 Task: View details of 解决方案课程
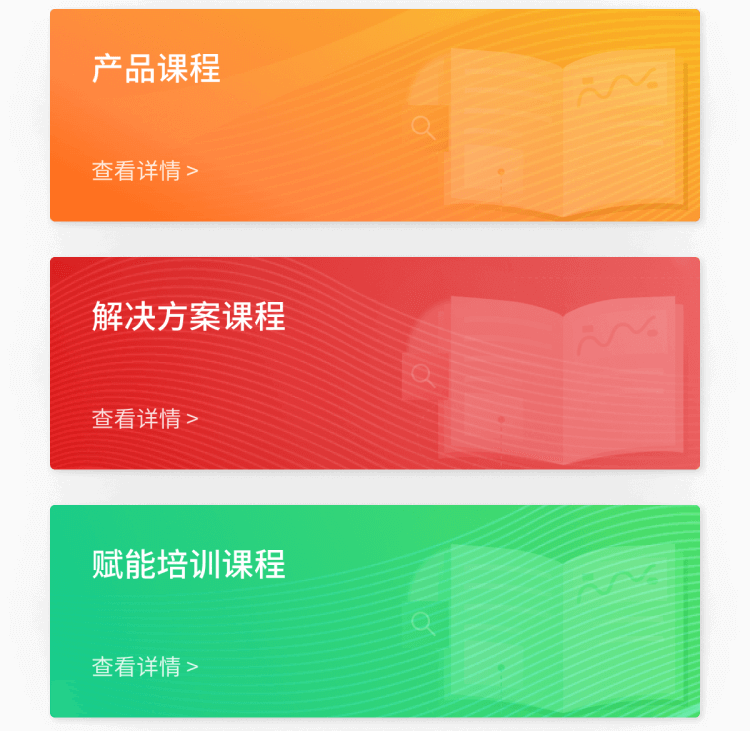[x=145, y=419]
